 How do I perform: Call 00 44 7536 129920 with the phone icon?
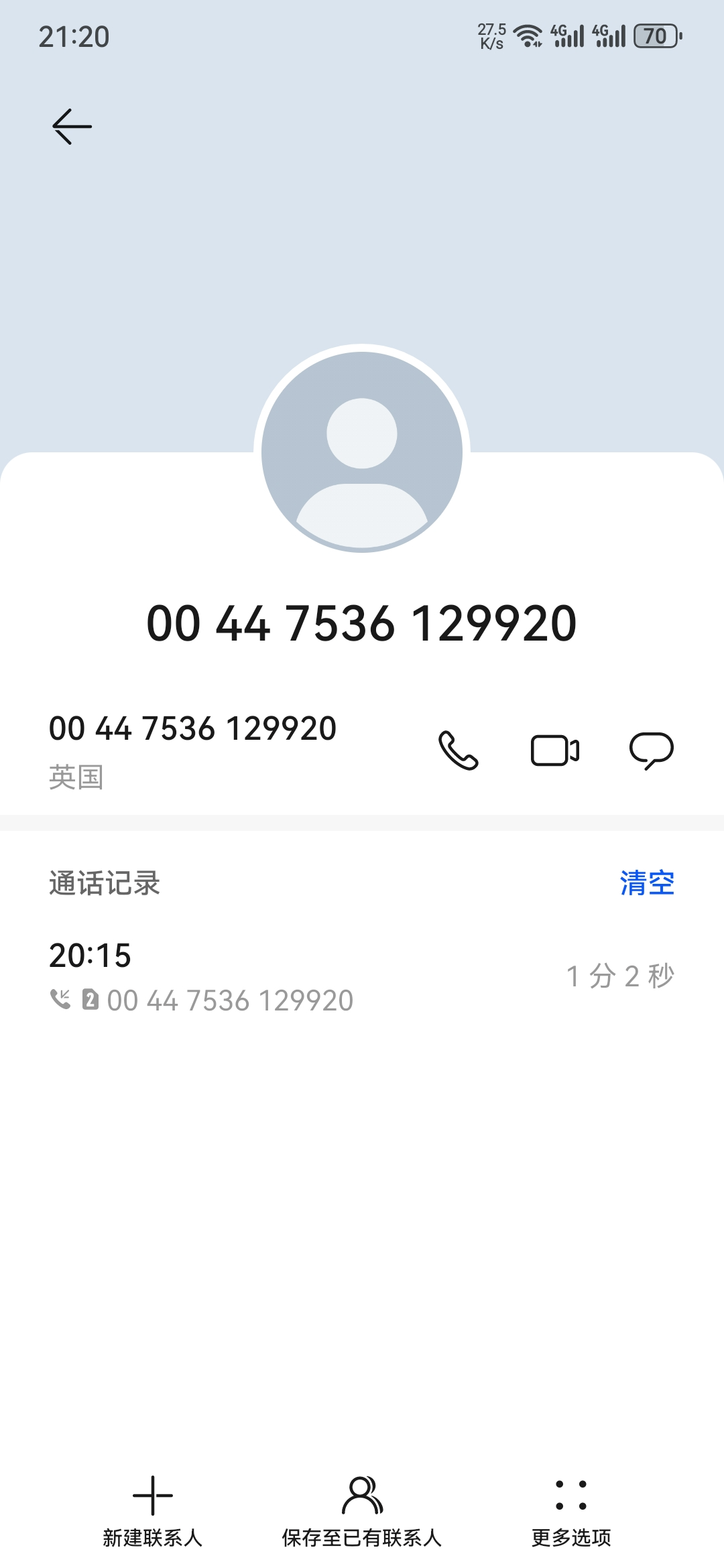pyautogui.click(x=459, y=750)
